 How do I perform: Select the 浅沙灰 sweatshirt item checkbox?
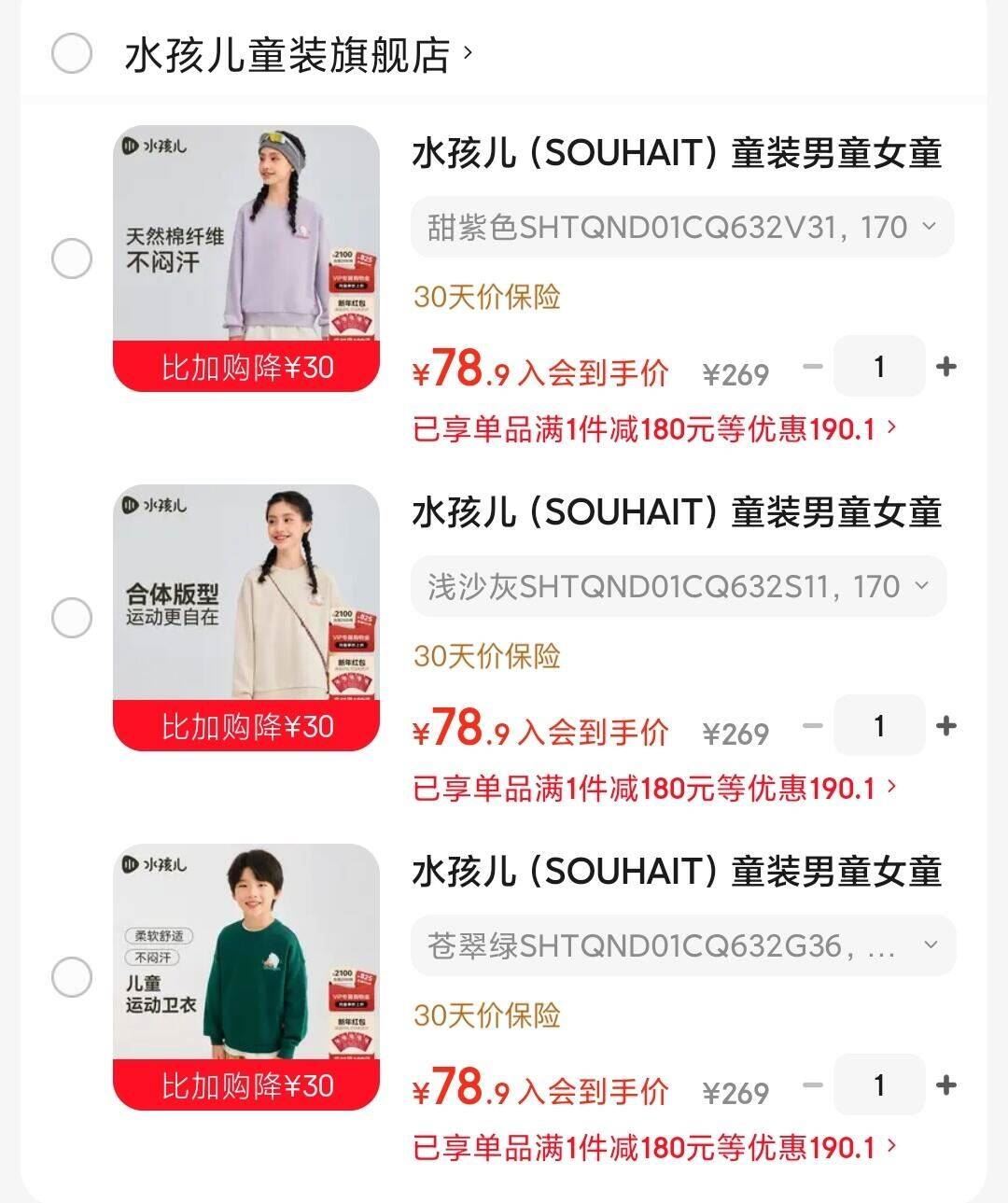(x=71, y=618)
